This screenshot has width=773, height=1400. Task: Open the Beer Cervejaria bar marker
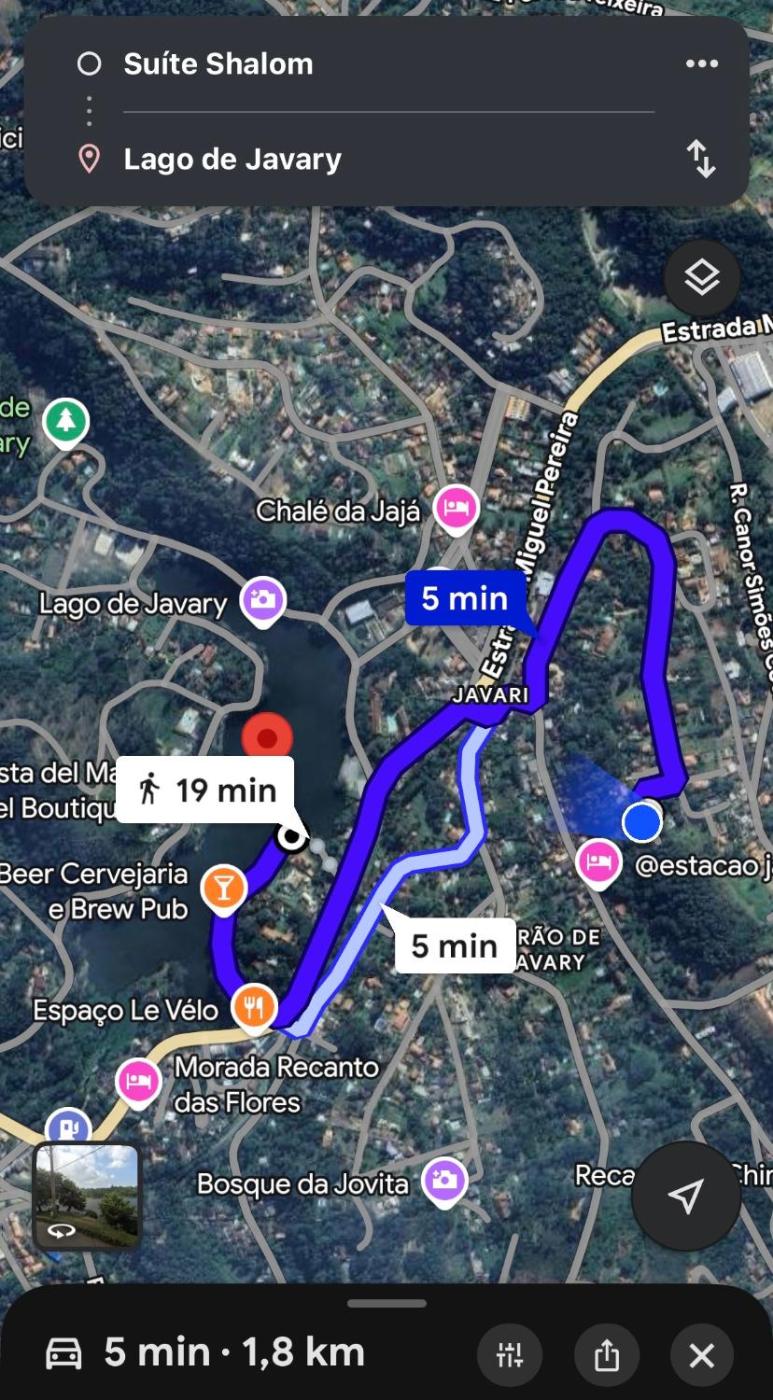pos(224,888)
